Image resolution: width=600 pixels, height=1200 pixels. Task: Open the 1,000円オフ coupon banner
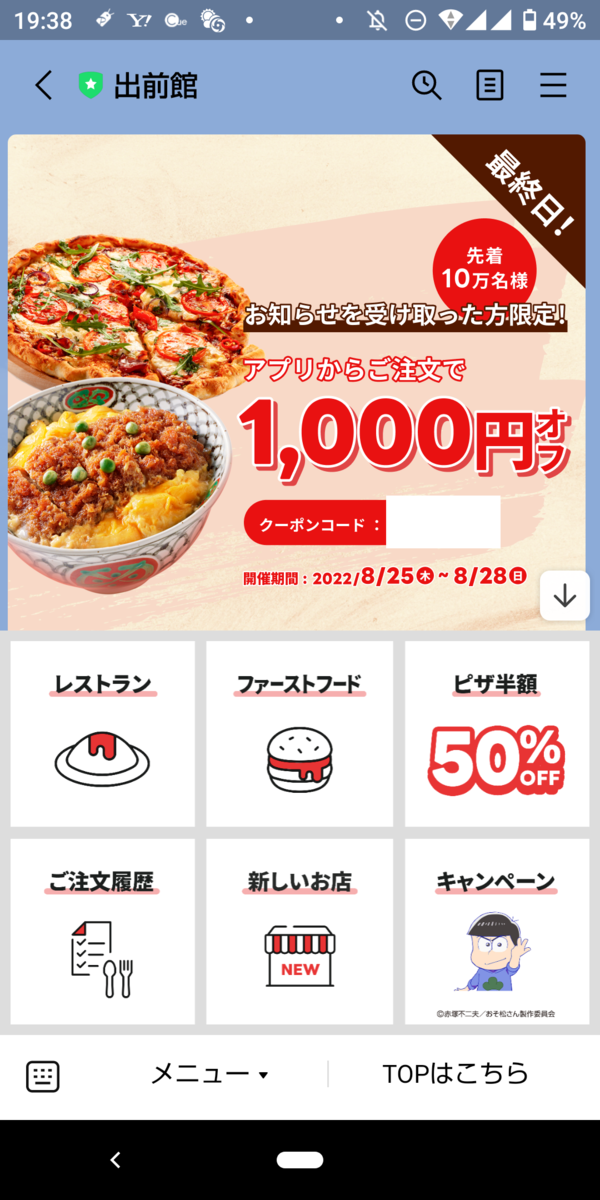(x=296, y=382)
